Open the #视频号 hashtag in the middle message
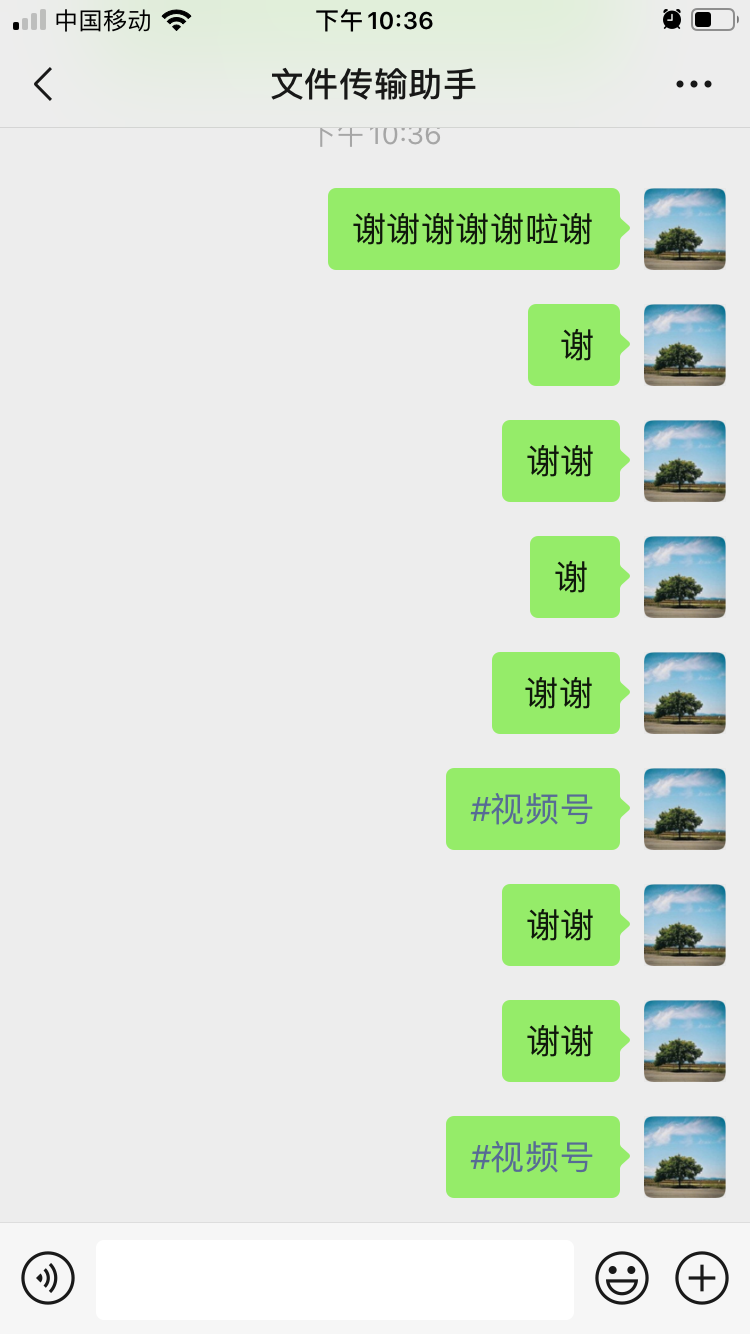The width and height of the screenshot is (750, 1334). [533, 809]
